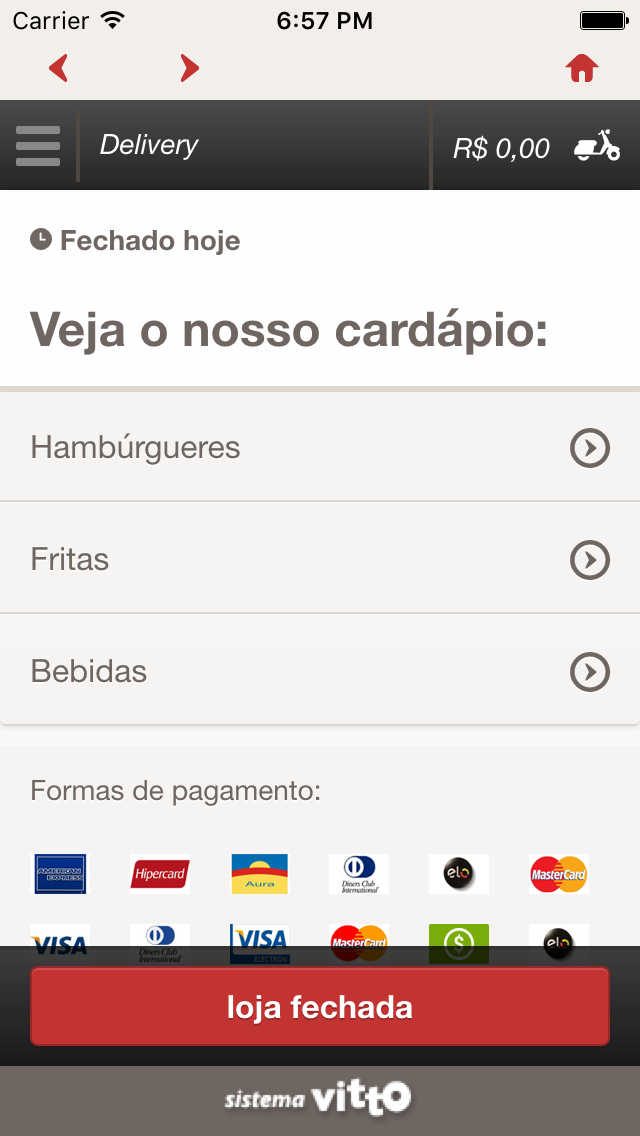Screen dimensions: 640x1136
Task: Open the hamburger menu
Action: (x=38, y=146)
